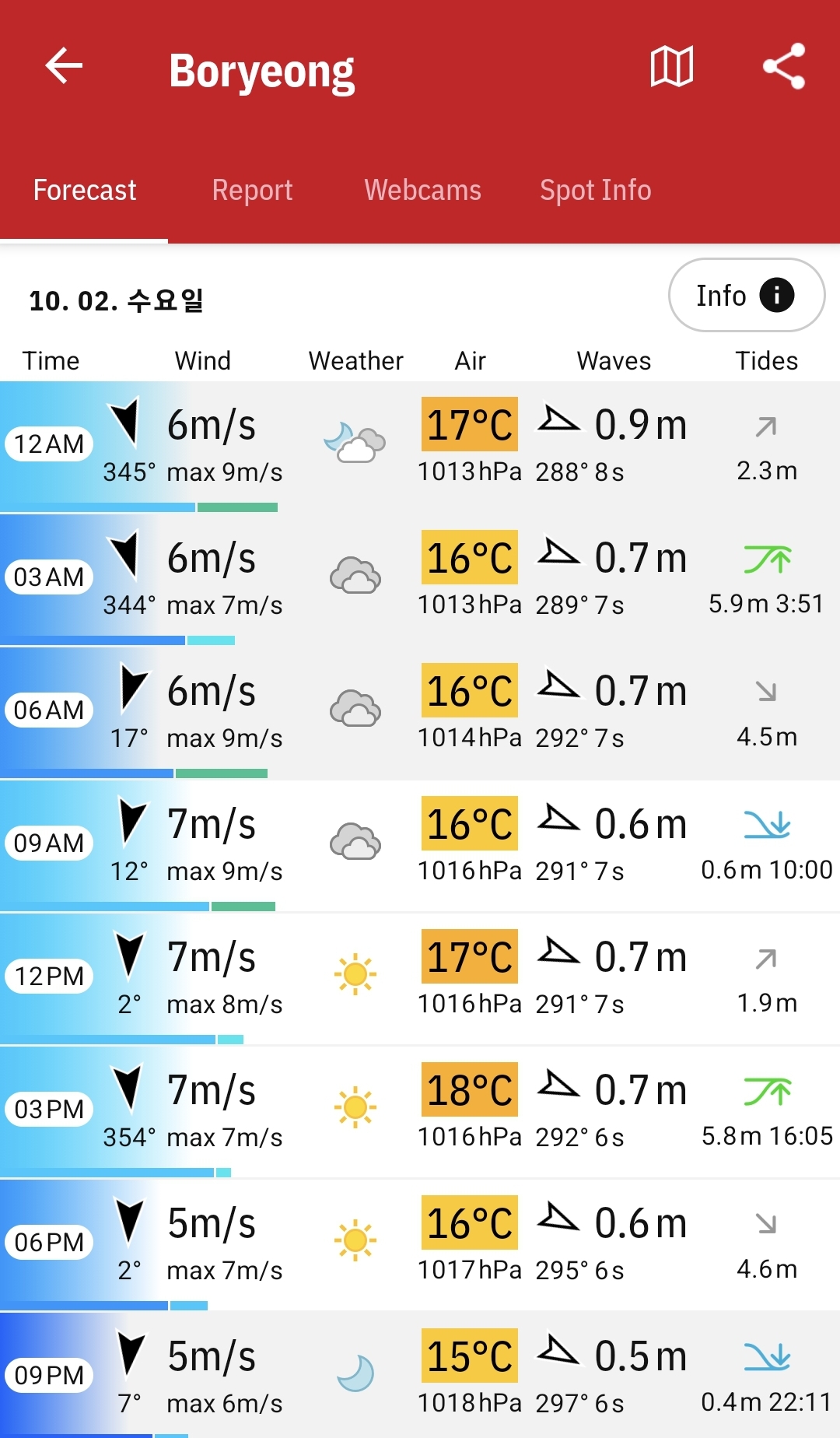Screen dimensions: 840x1438
Task: Switch to the Report tab
Action: pyautogui.click(x=252, y=190)
